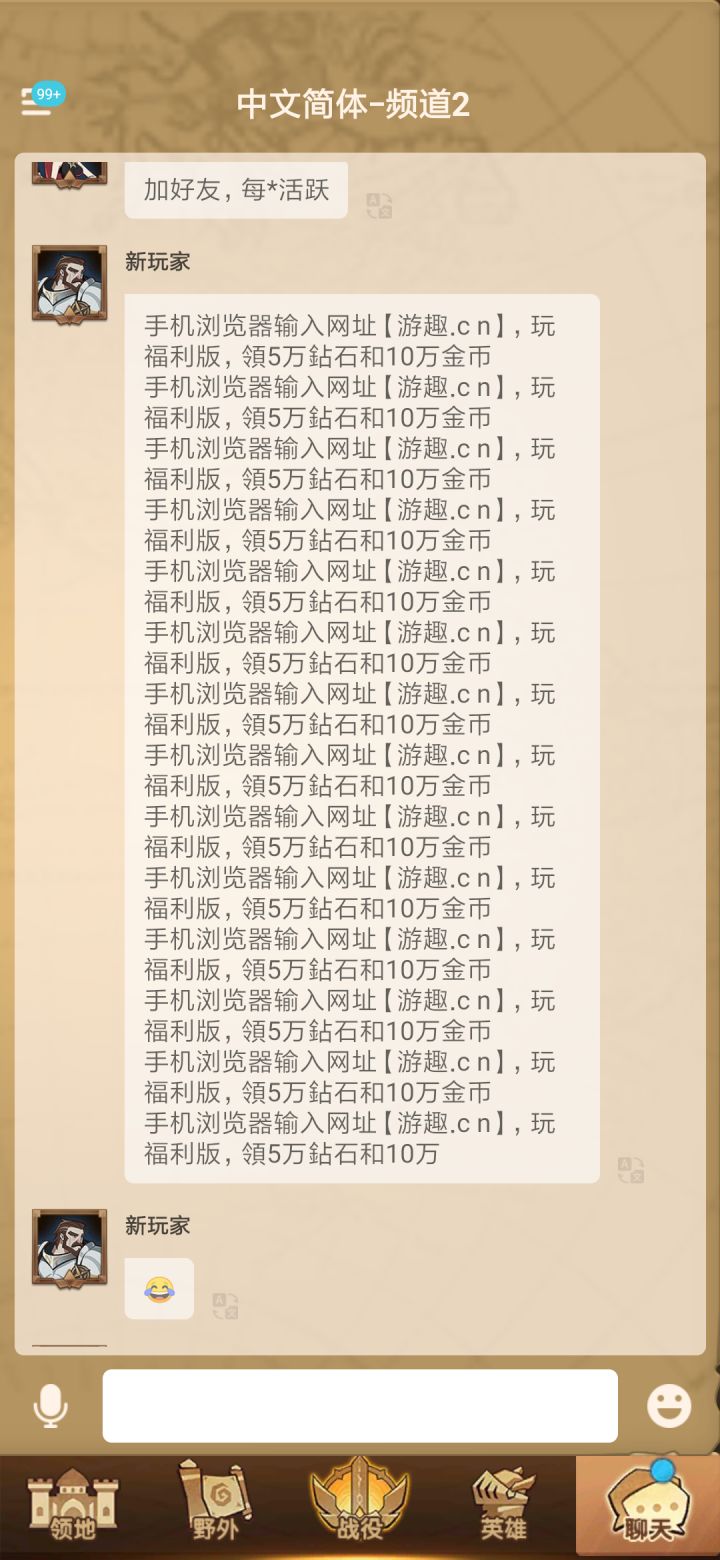Open the emoji picker icon
This screenshot has width=720, height=1560.
[668, 1405]
